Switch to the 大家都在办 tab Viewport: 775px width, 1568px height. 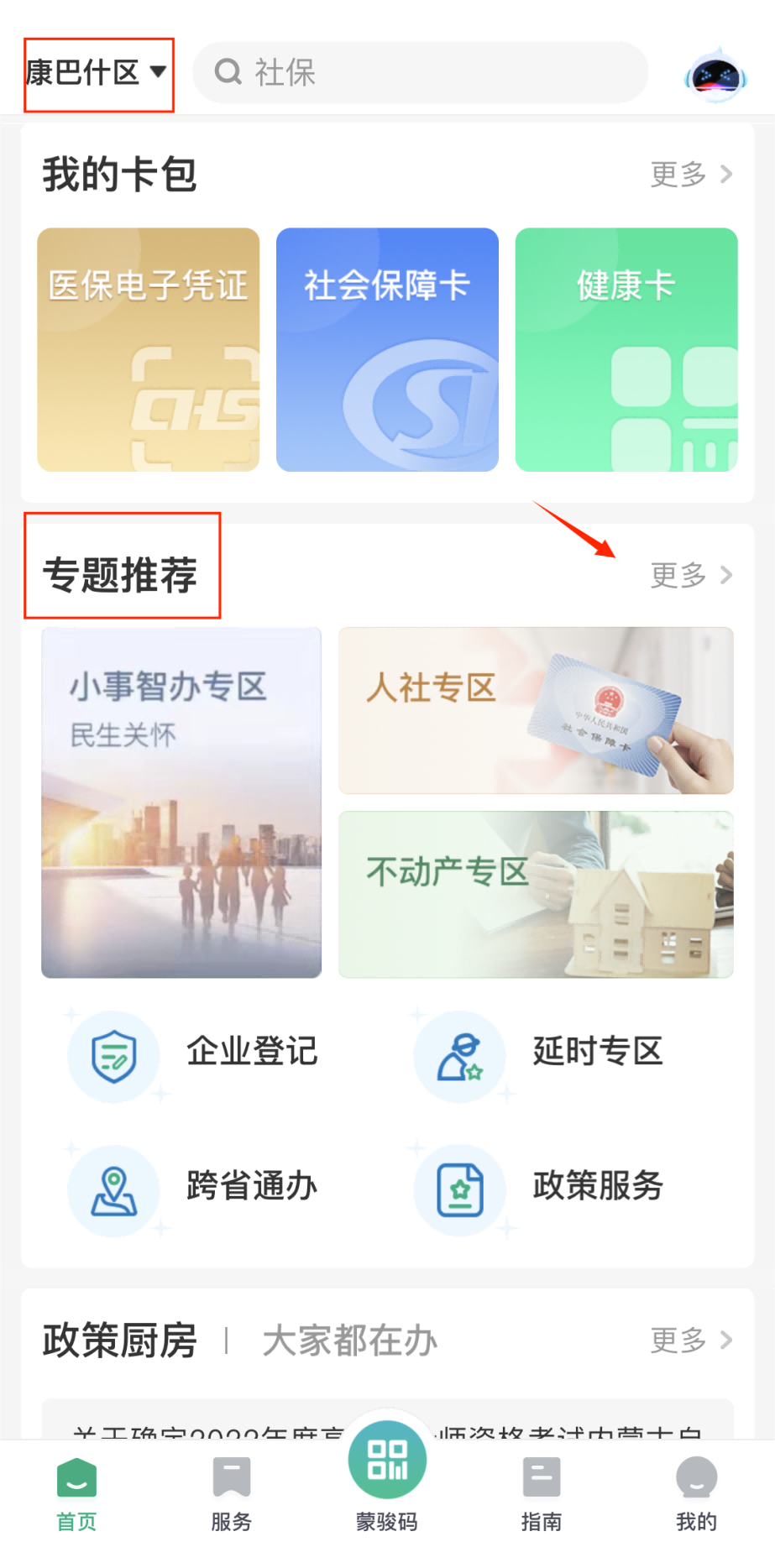[349, 1341]
